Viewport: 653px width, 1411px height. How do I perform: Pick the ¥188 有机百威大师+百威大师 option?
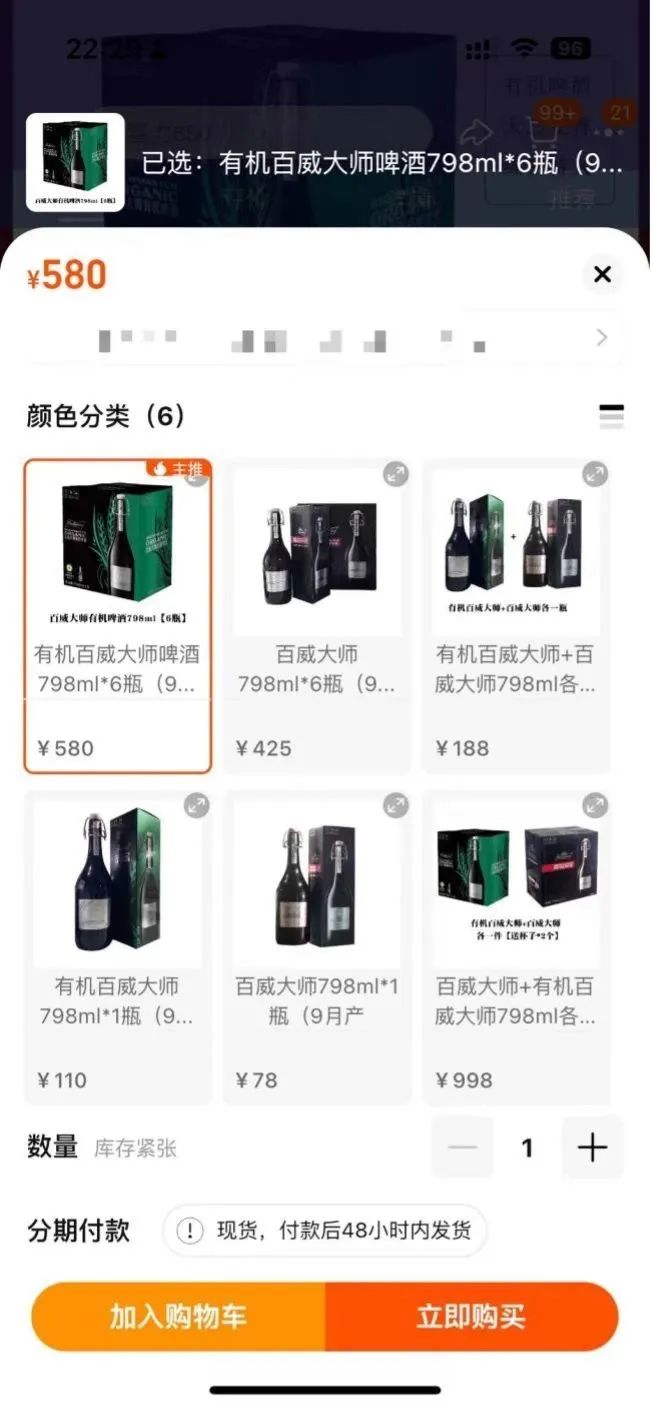point(515,616)
